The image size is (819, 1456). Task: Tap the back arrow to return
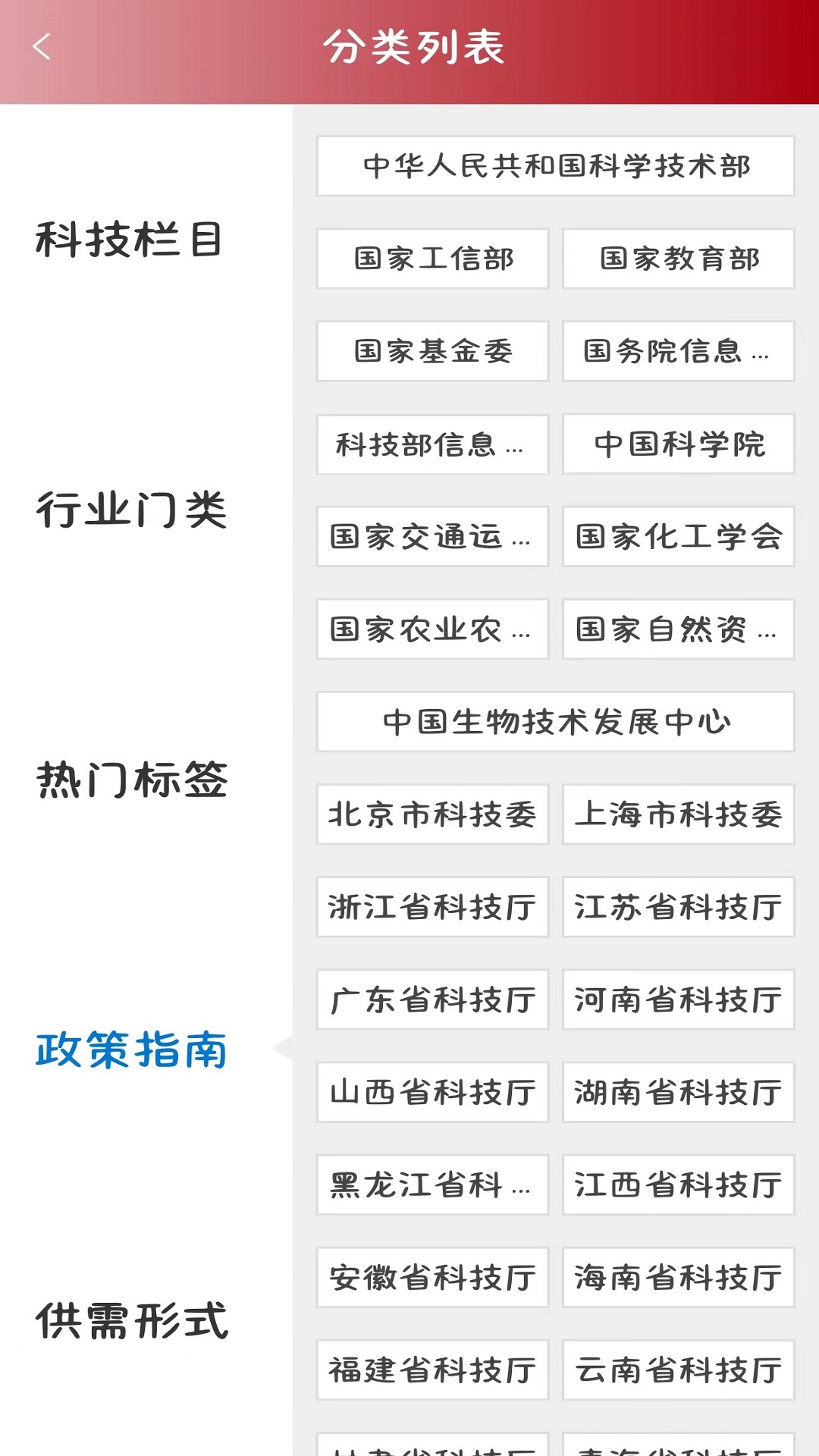point(40,47)
